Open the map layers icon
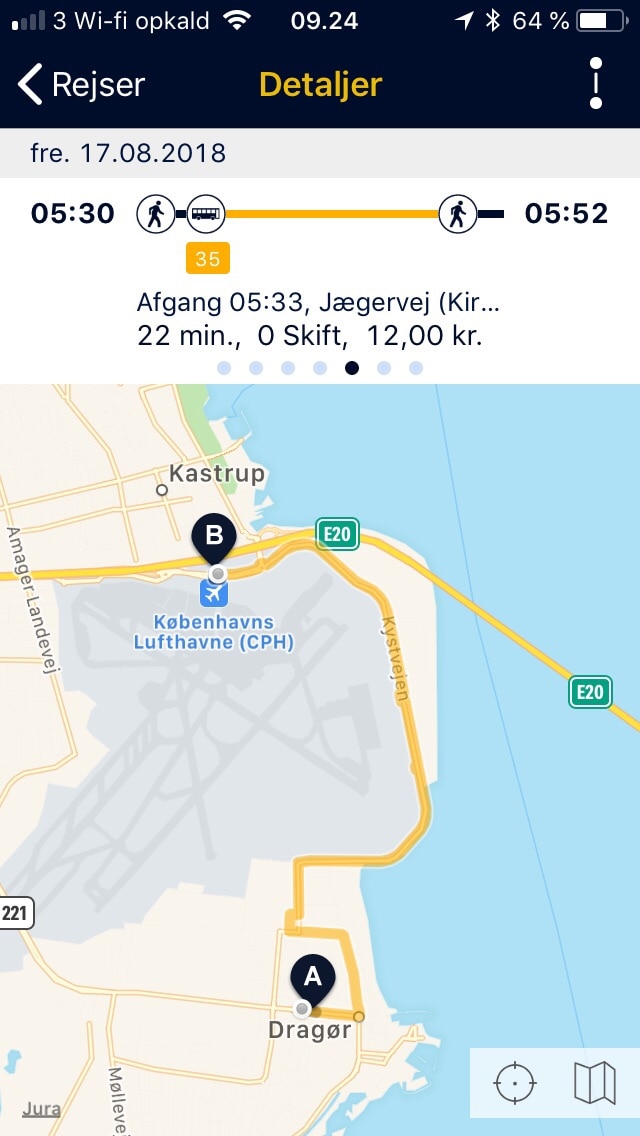The height and width of the screenshot is (1136, 640). pyautogui.click(x=595, y=1082)
